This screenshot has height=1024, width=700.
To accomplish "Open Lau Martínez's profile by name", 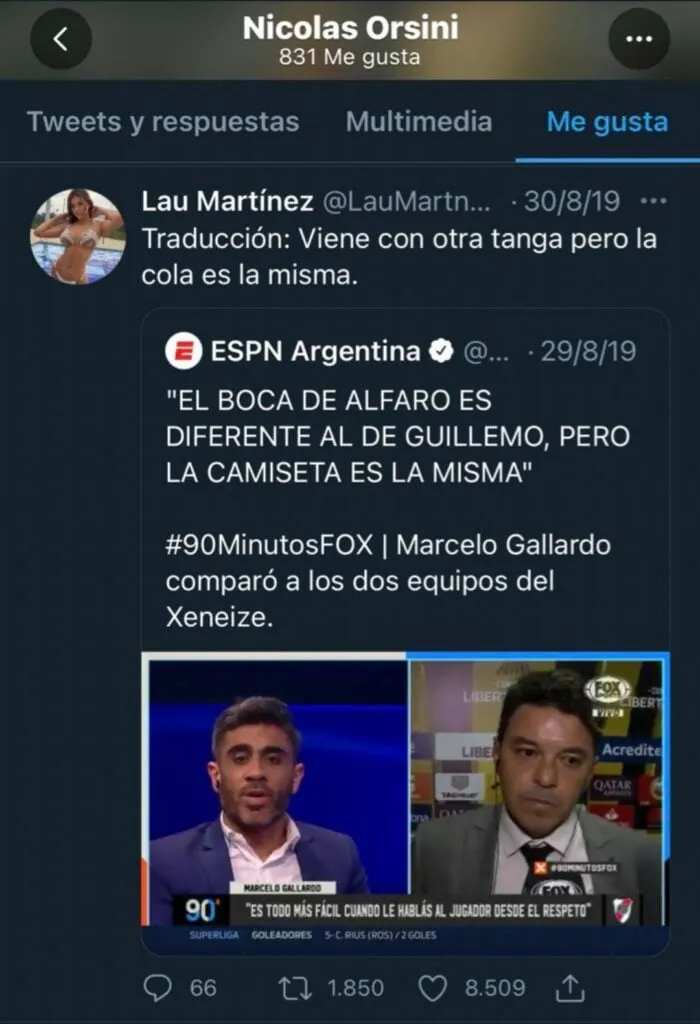I will (x=227, y=201).
